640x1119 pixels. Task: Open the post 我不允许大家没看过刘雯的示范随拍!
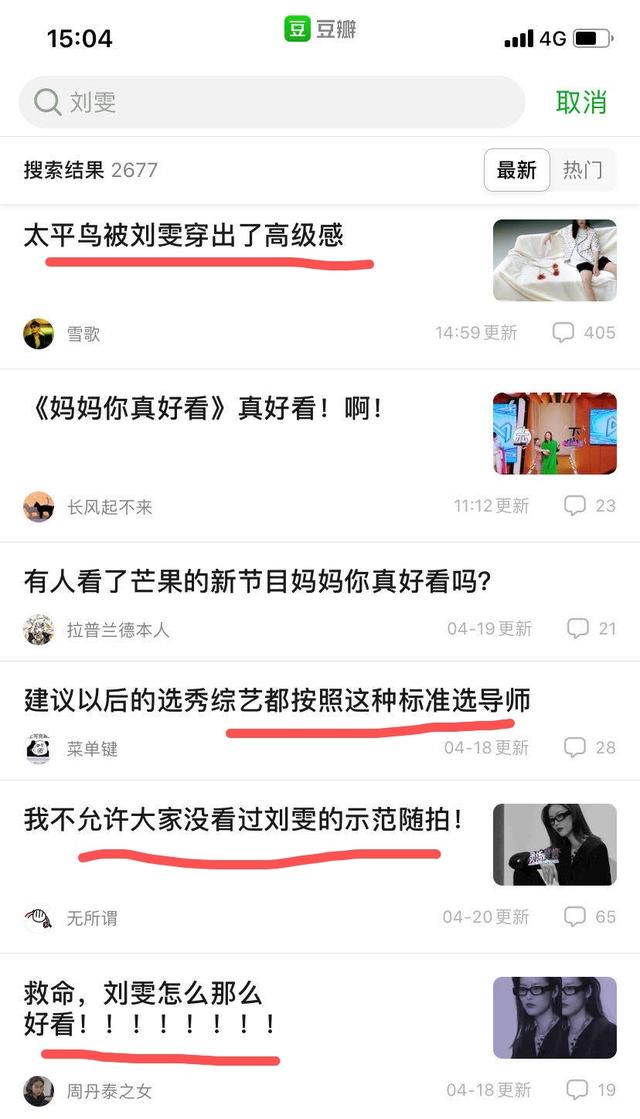pyautogui.click(x=243, y=819)
